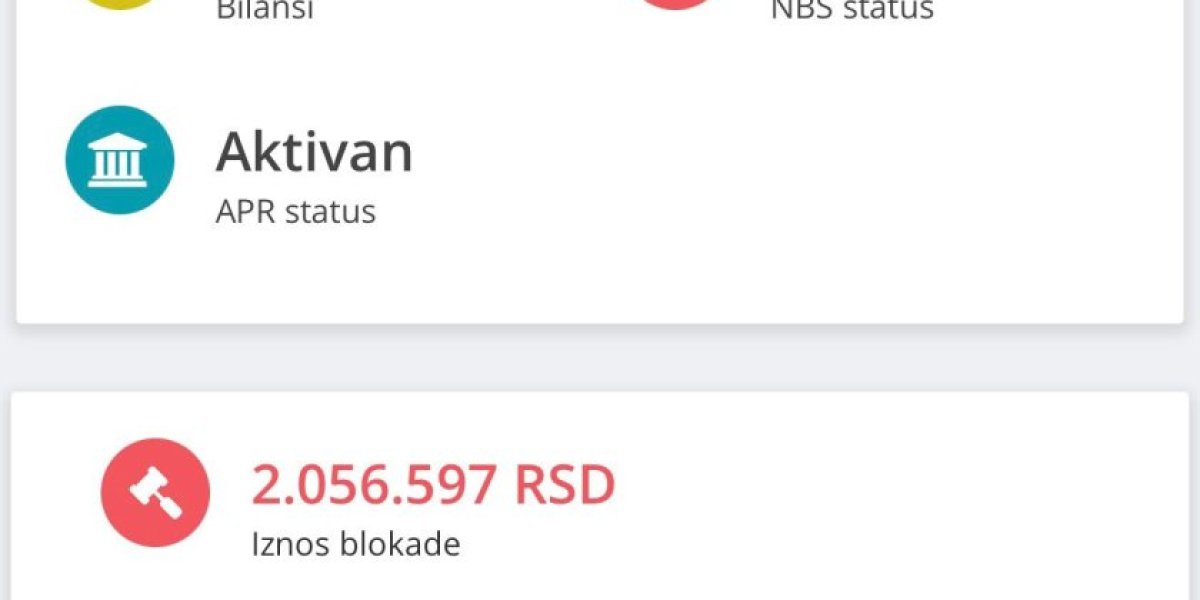Open the NBS status item
This screenshot has width=1200, height=600.
coord(784,10)
